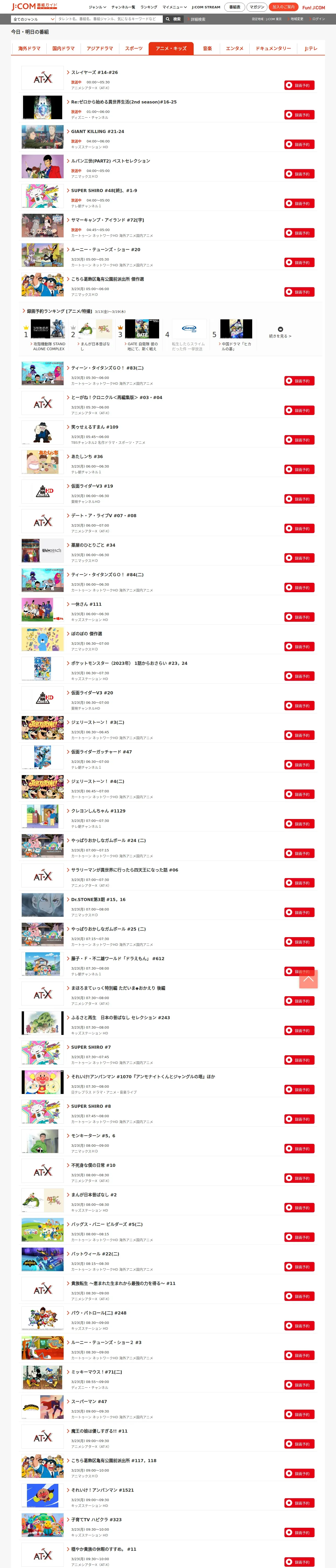This screenshot has height=1568, width=336.
Task: Expand the 全てのジャンル genre dropdown
Action: (x=33, y=19)
